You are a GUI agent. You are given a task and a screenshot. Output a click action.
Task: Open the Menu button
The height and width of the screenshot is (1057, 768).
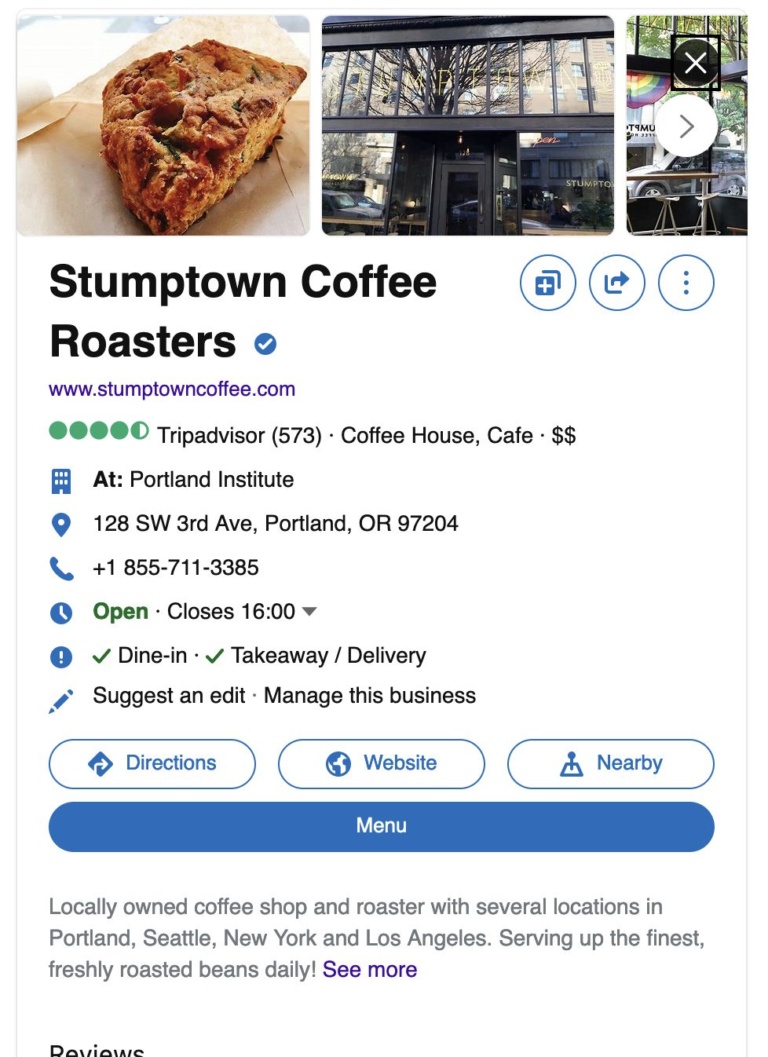pyautogui.click(x=381, y=826)
